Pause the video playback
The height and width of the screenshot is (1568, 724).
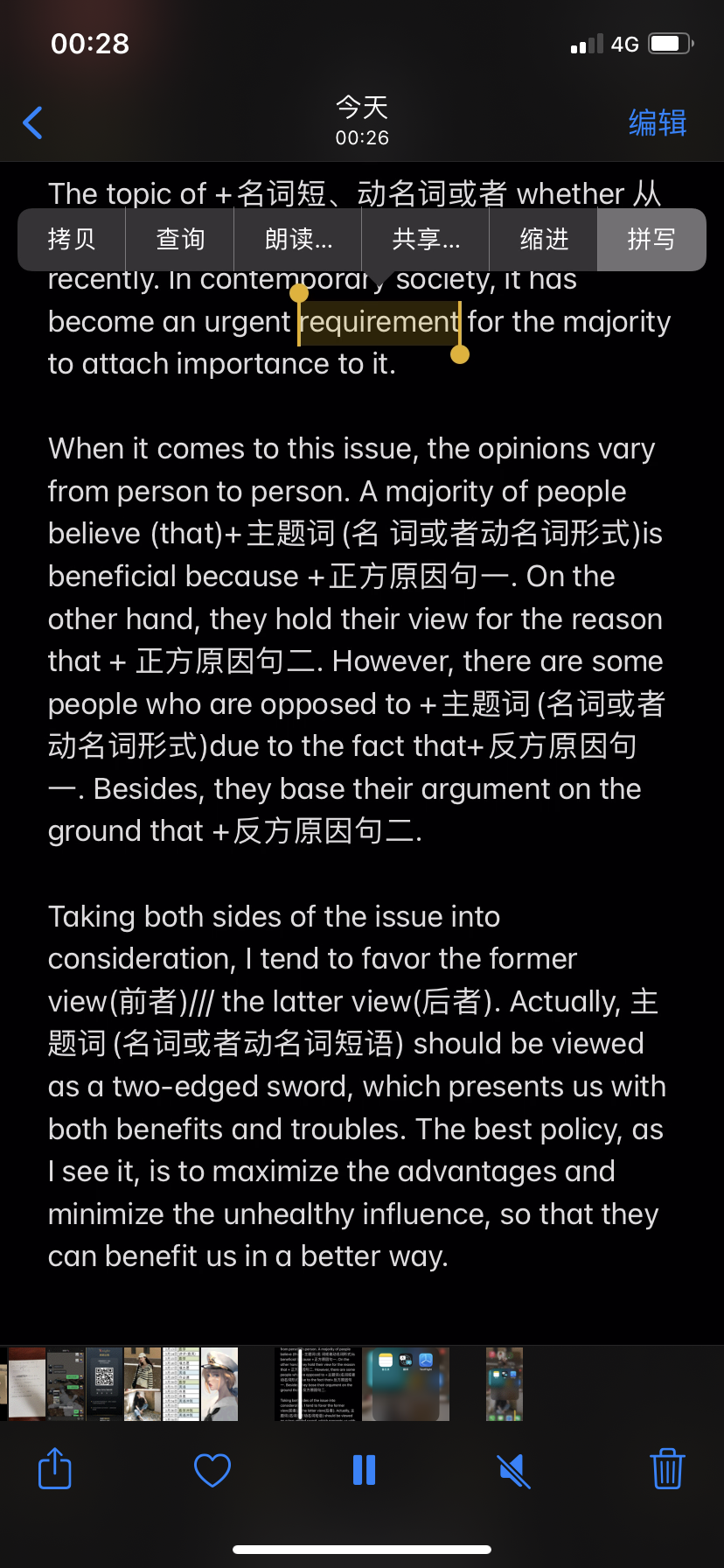click(x=364, y=1470)
